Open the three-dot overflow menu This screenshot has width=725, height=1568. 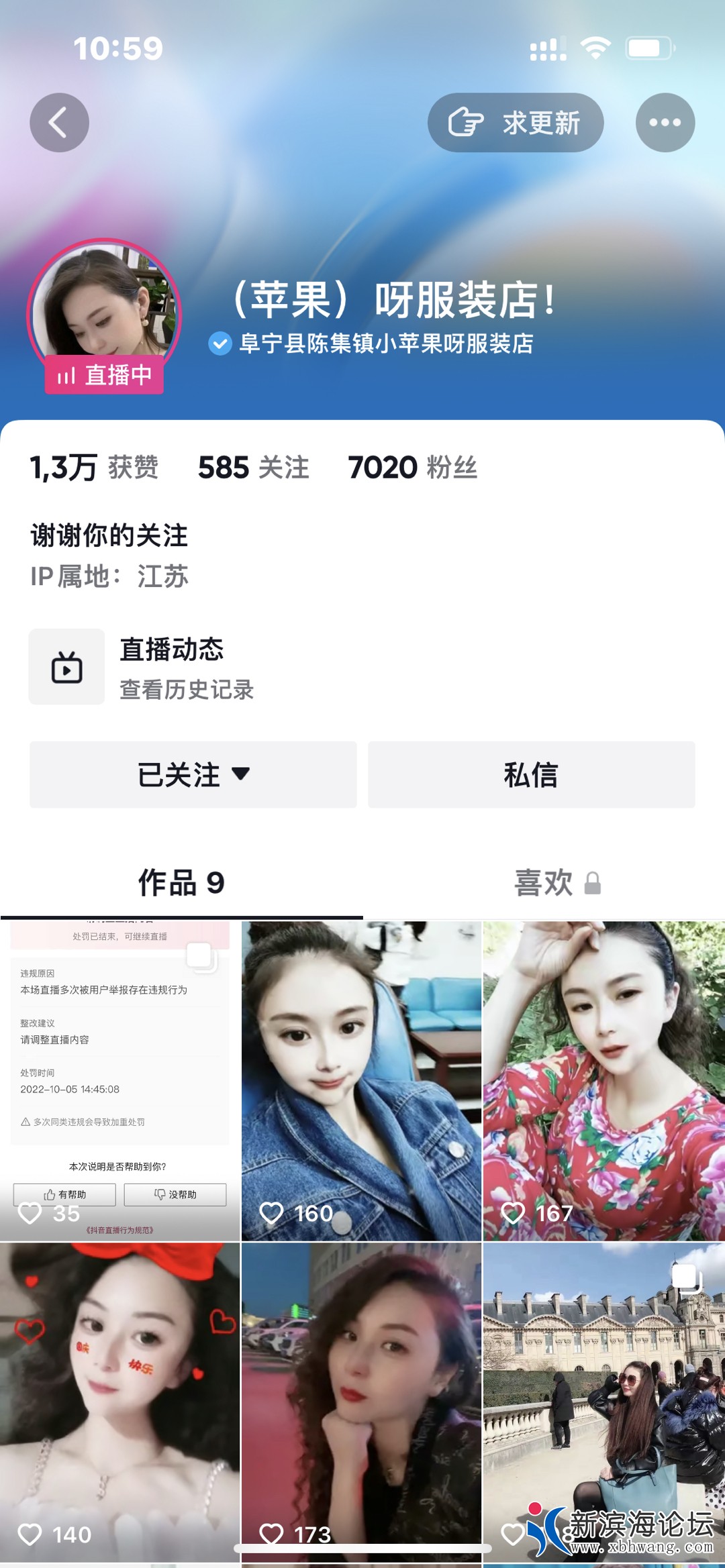click(x=665, y=123)
